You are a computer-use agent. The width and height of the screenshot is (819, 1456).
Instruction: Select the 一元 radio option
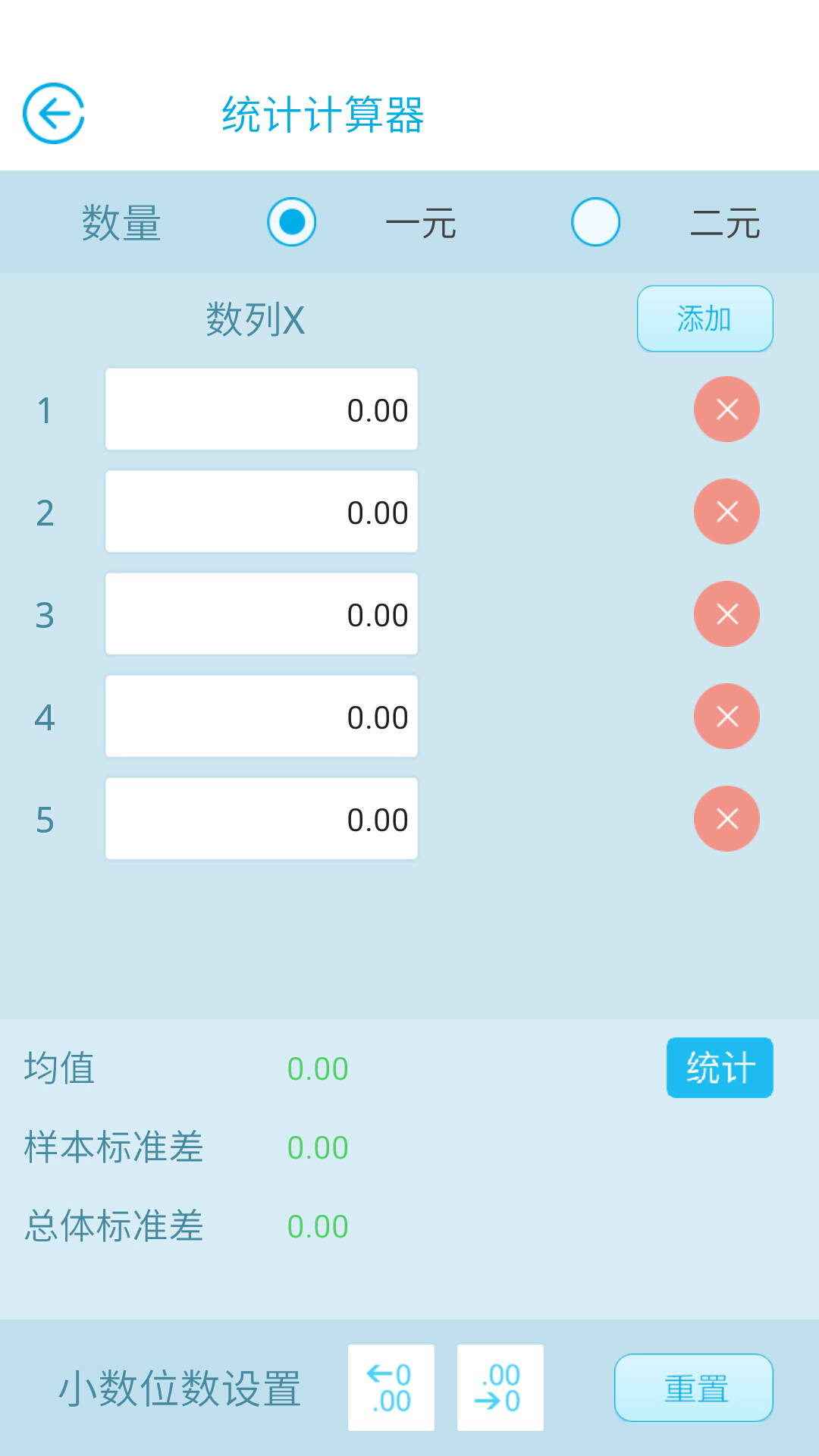point(292,222)
